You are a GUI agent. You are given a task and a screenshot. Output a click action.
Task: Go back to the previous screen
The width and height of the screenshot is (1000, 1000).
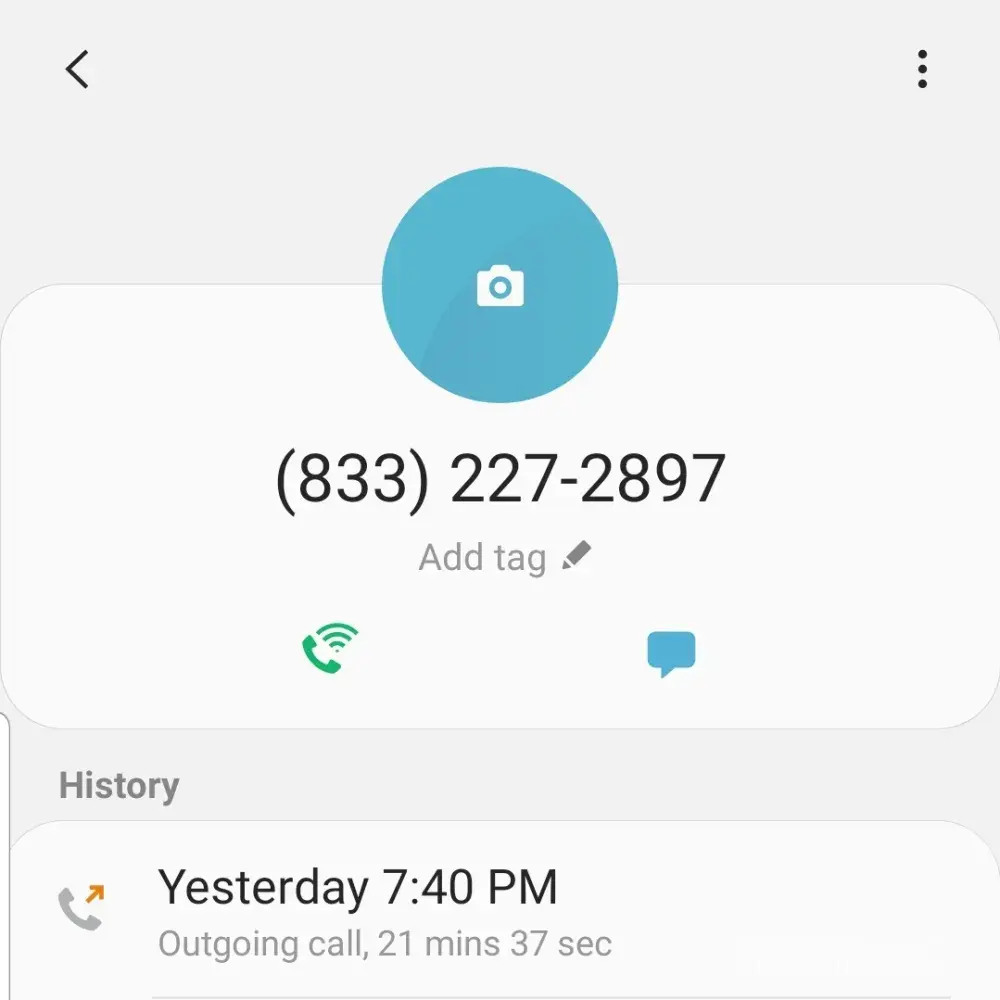click(x=77, y=70)
